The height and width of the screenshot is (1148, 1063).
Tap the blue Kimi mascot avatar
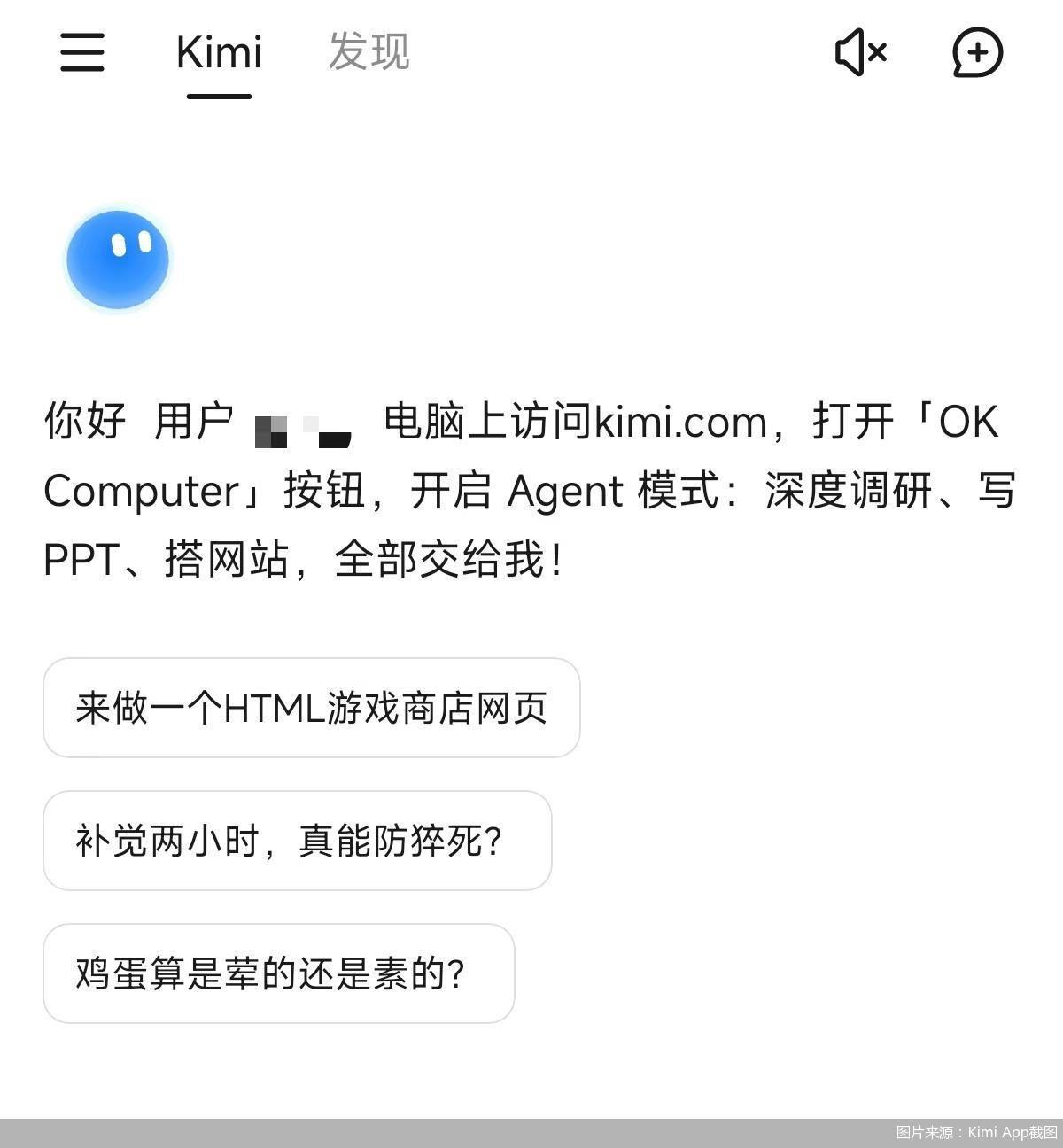coord(118,259)
